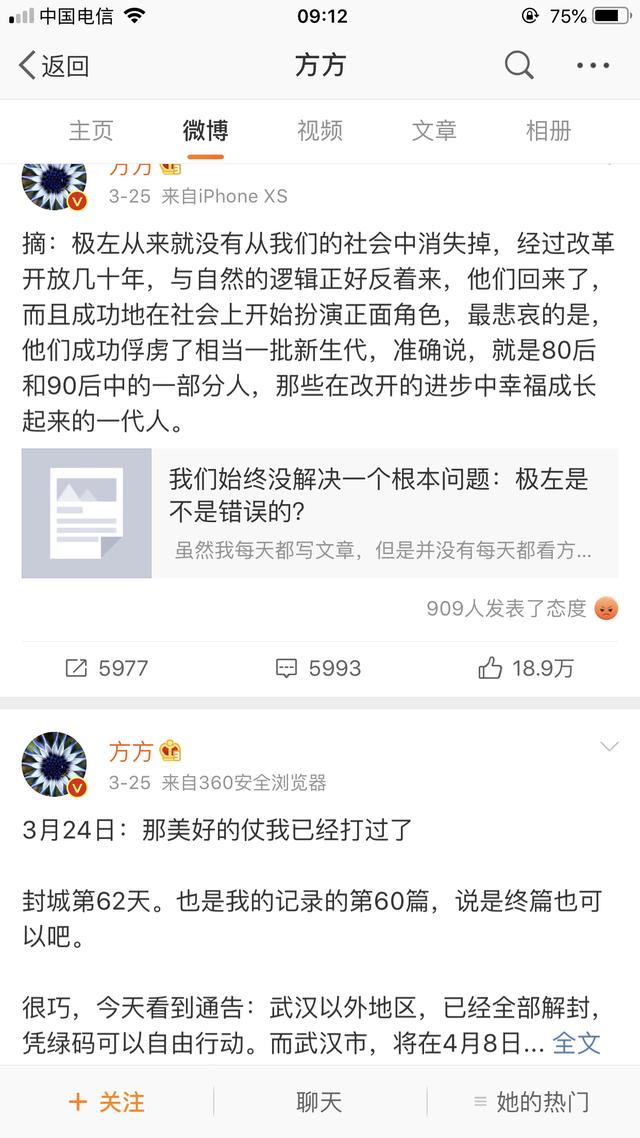Screen dimensions: 640x1138
Task: Tap 全文 to read the full post
Action: 576,1043
